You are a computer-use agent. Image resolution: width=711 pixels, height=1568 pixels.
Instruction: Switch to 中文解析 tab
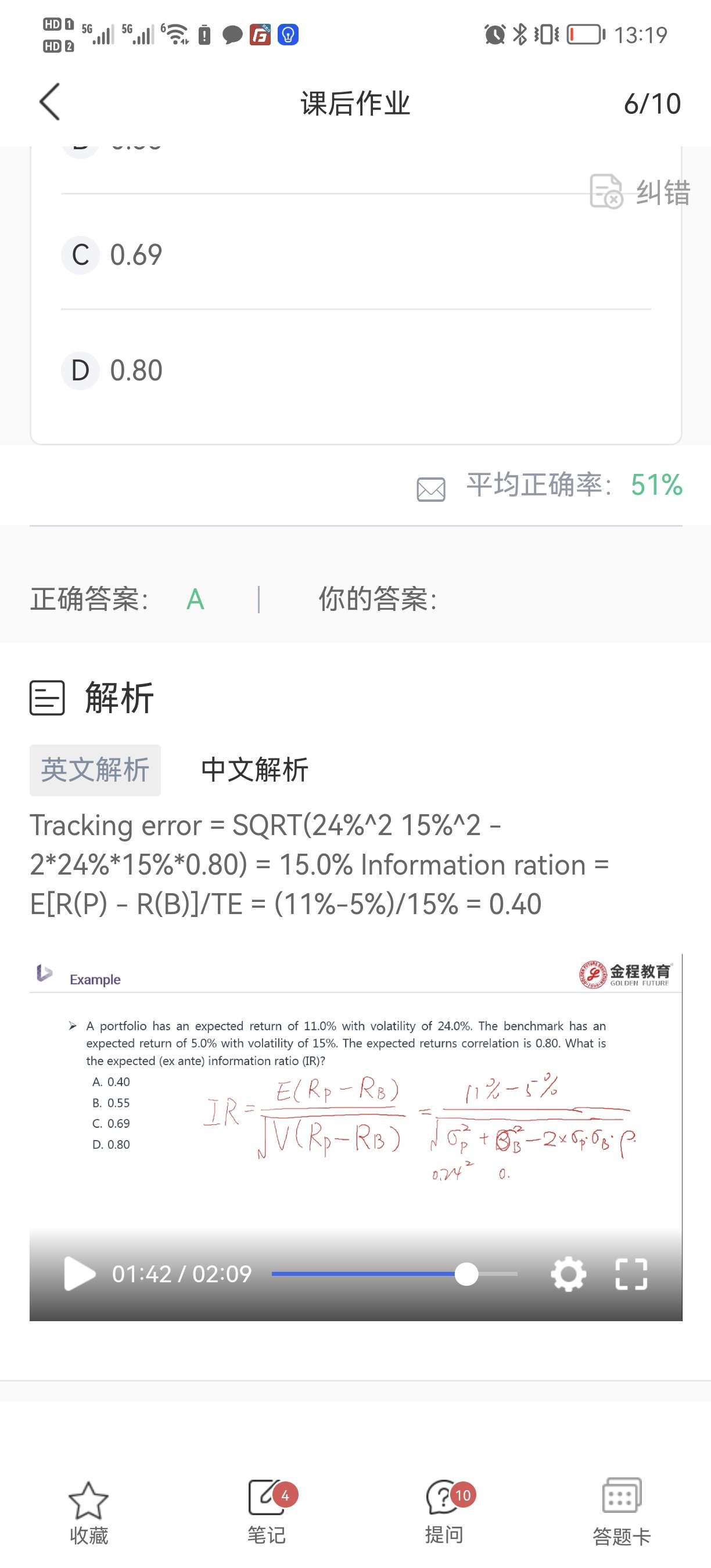[x=254, y=770]
